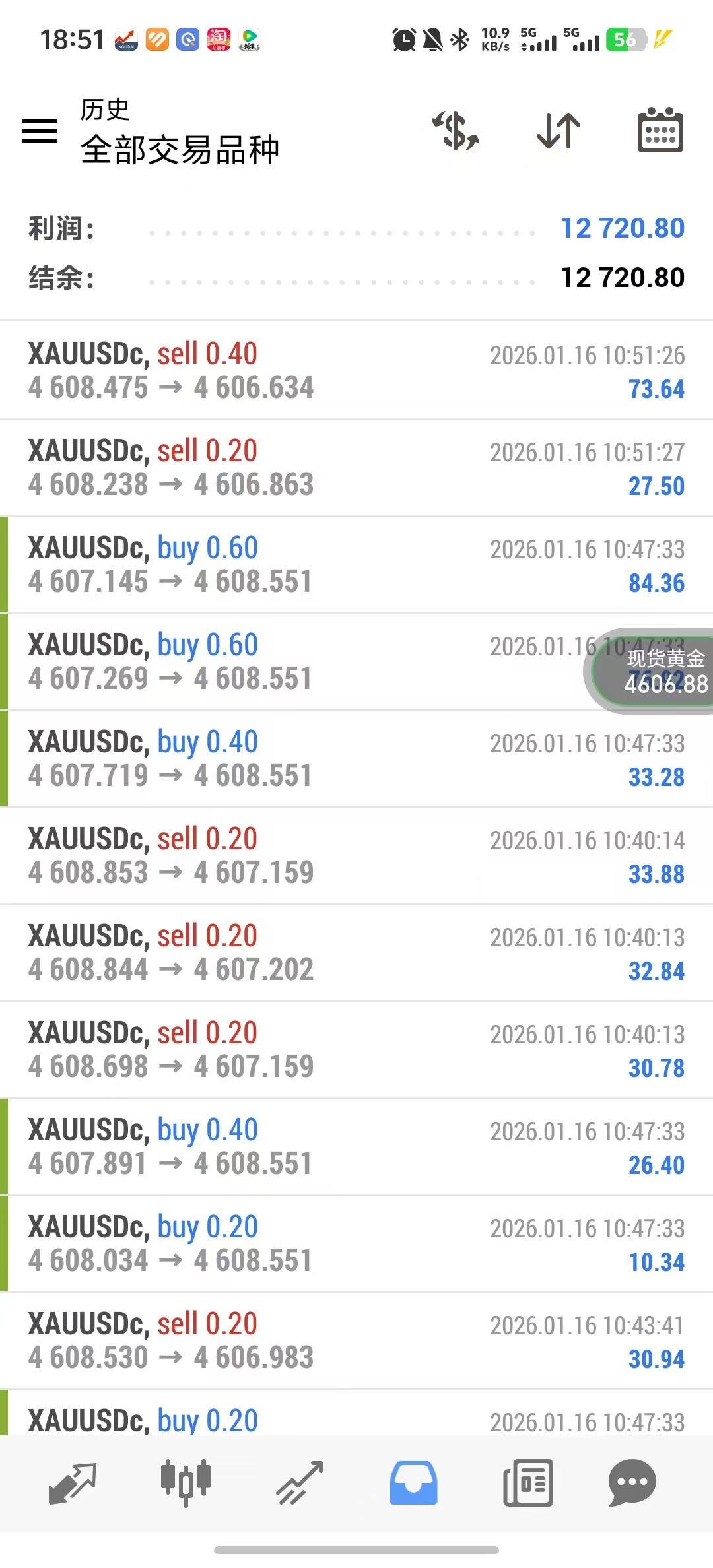Open the currency symbol filter icon

pyautogui.click(x=455, y=130)
